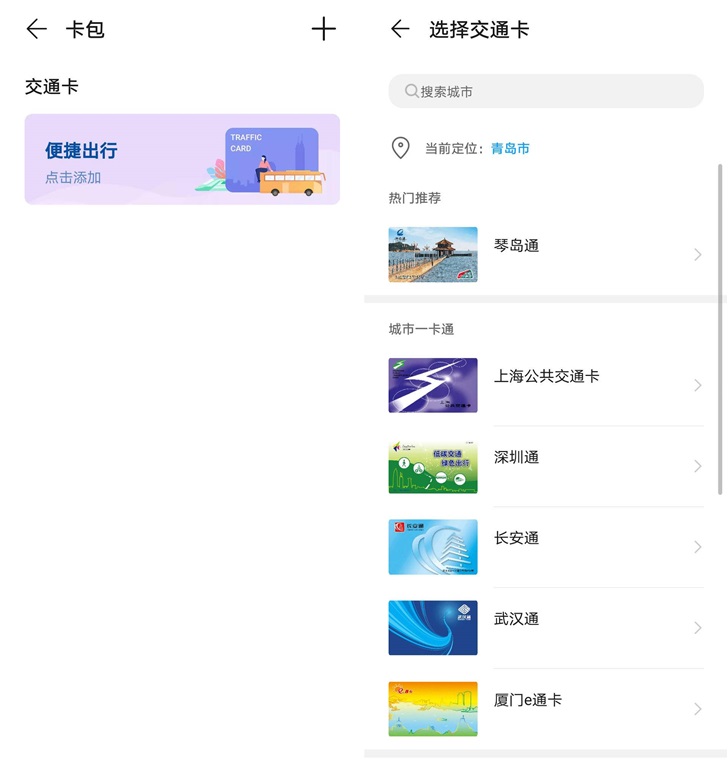Add a new card with the plus icon
This screenshot has height=763, width=728.
(x=323, y=29)
